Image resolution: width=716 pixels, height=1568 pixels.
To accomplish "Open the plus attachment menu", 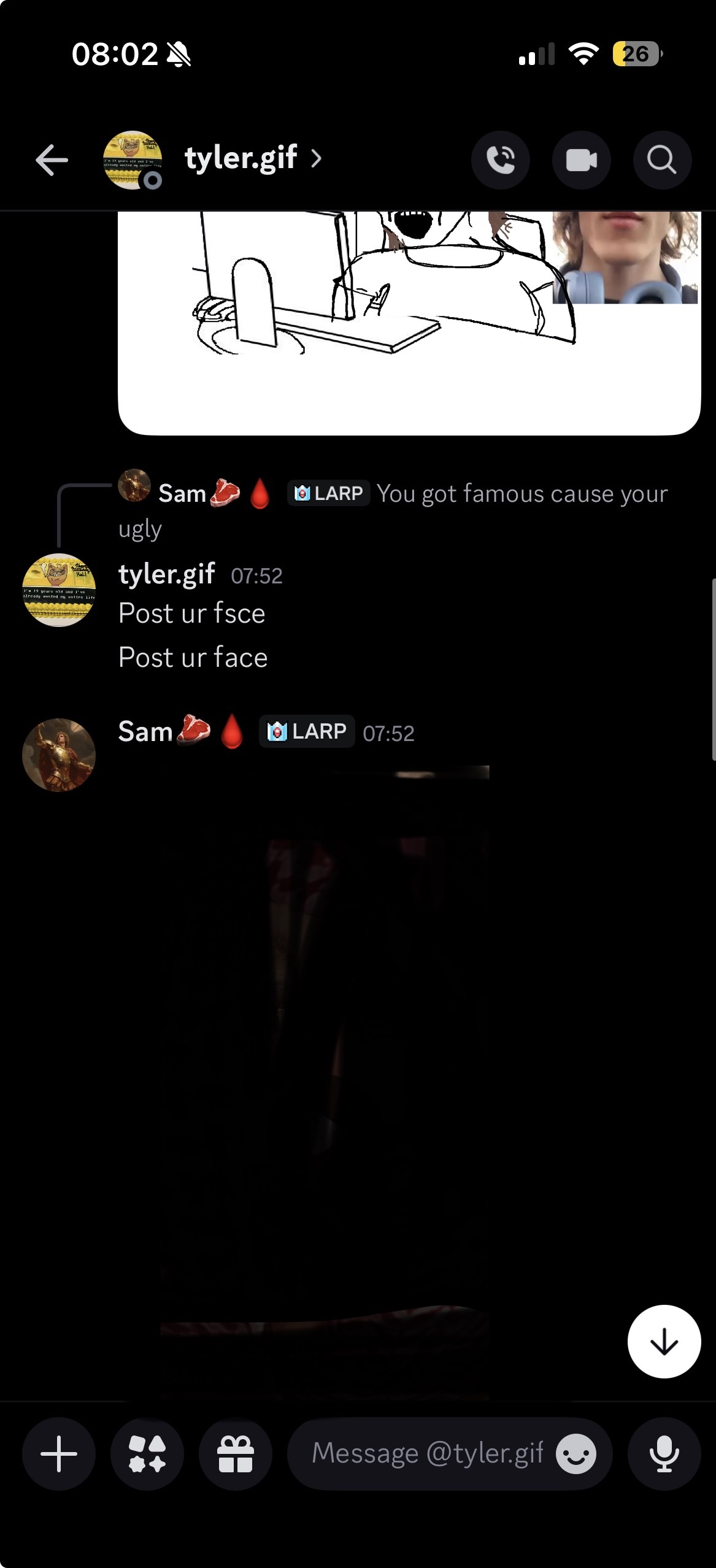I will coord(59,1453).
